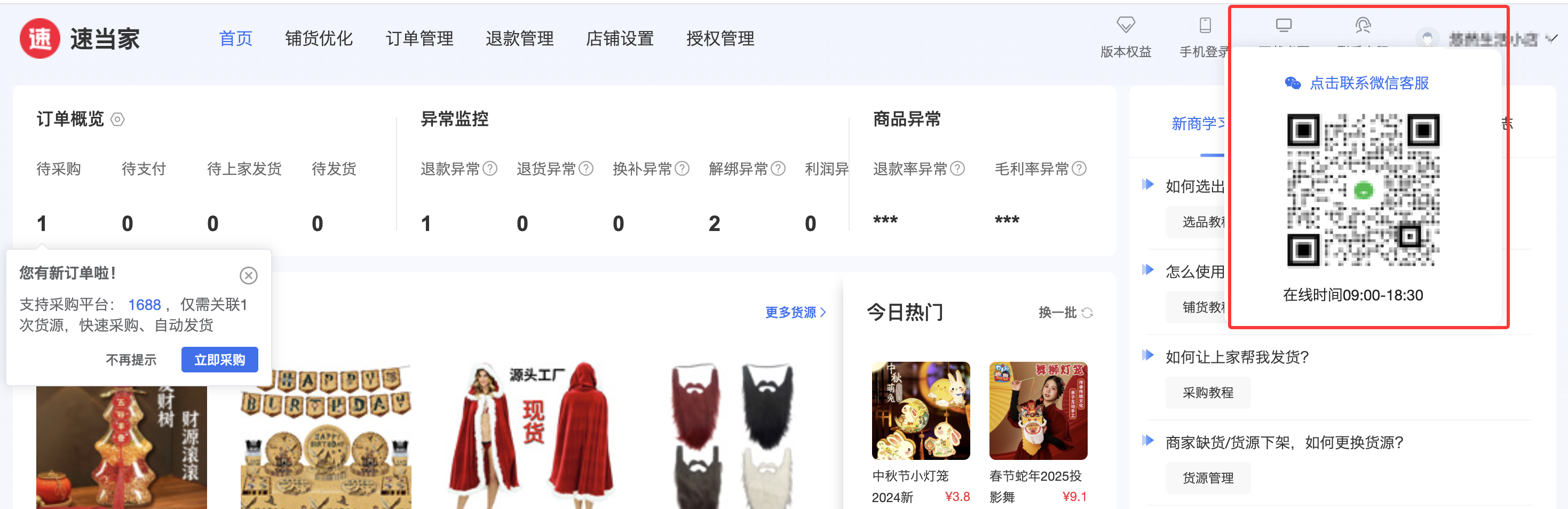This screenshot has width=1568, height=509.
Task: View 更多货源 listings
Action: click(795, 312)
